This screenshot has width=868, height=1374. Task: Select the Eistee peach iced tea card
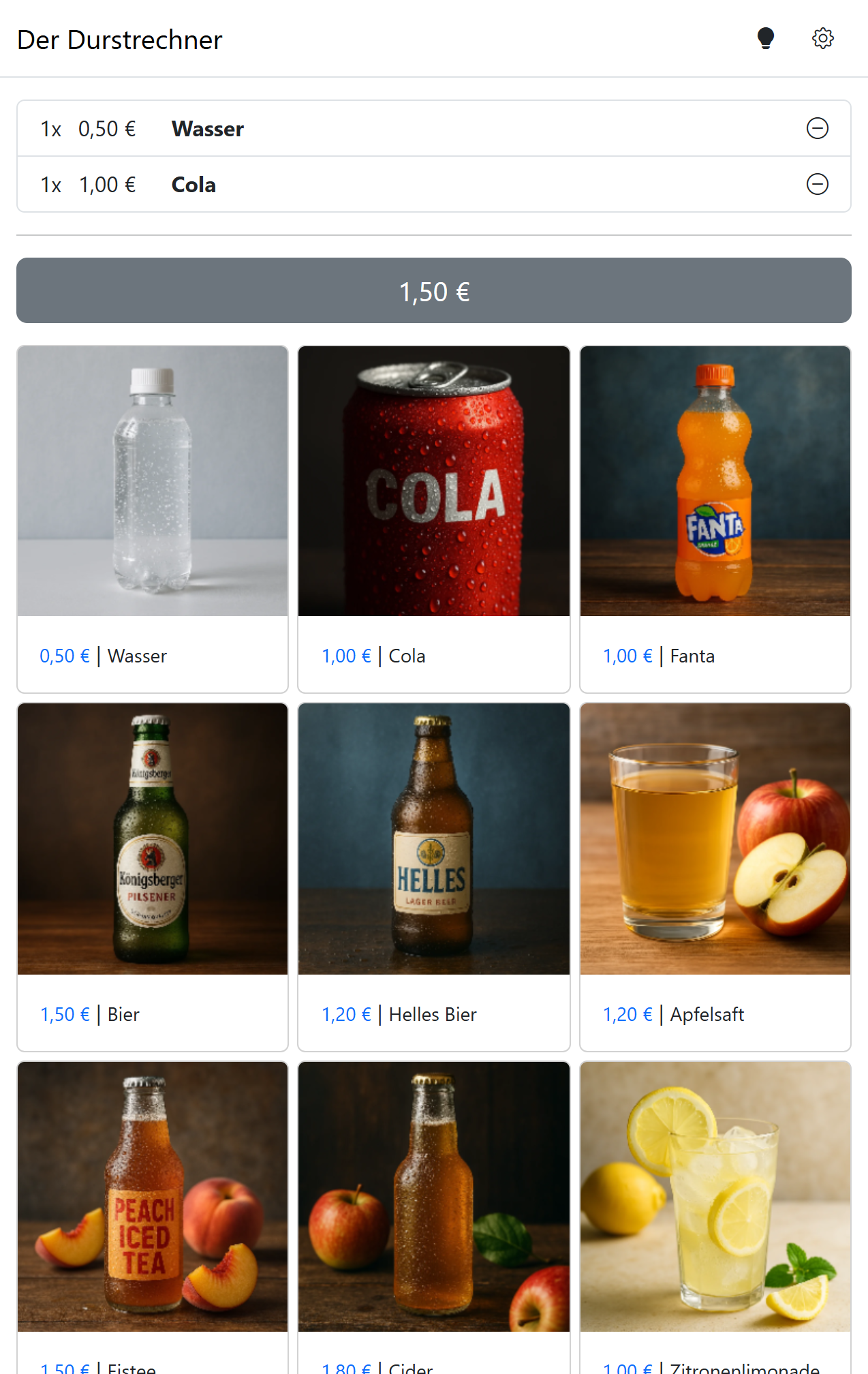[153, 1220]
